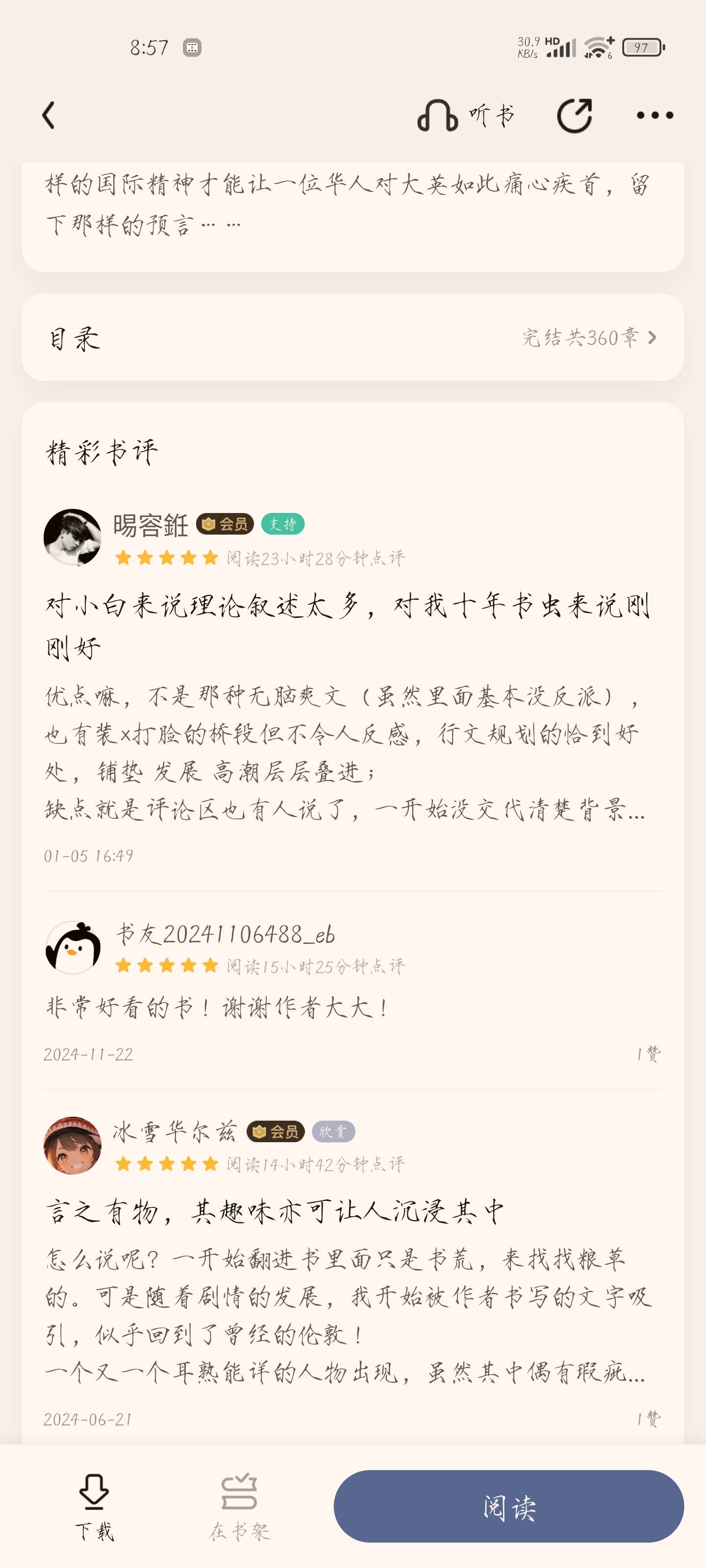Image resolution: width=706 pixels, height=1568 pixels.
Task: View the profile avatar of 冰雪华尔兹
Action: 73,1145
